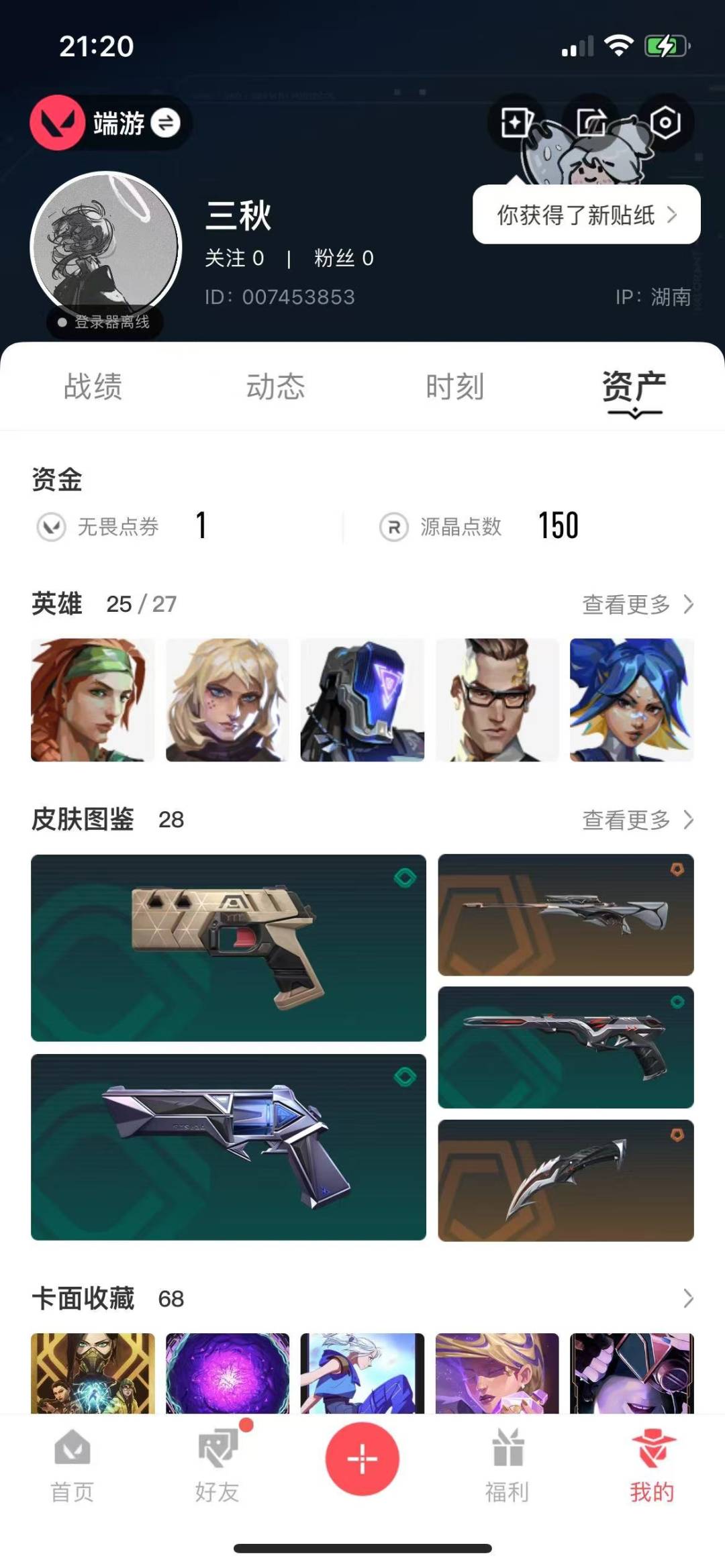The image size is (725, 1568).
Task: Open the 你获得了新贴纸 notification bubble
Action: point(587,215)
